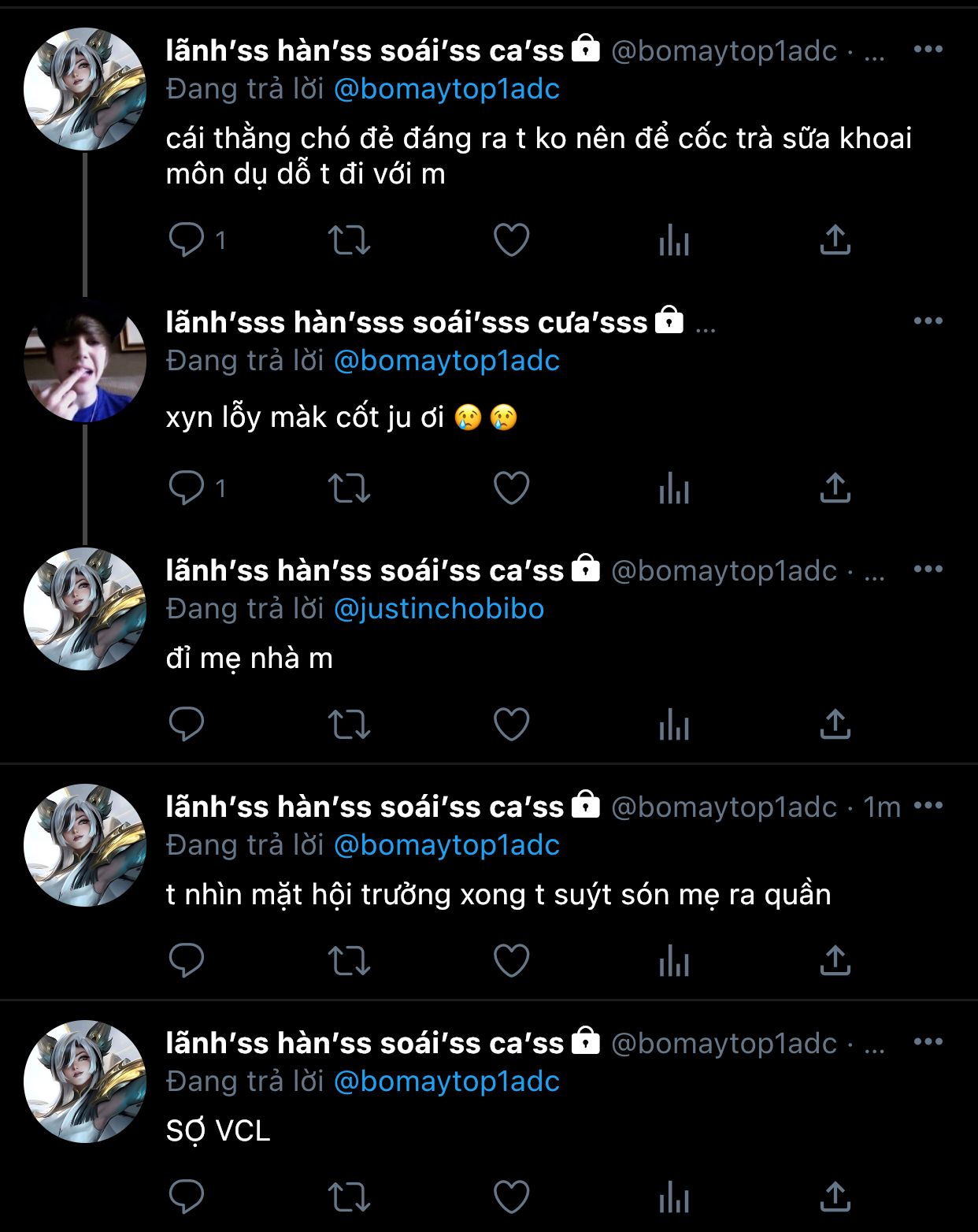Share the 'xyn lỗy màk cốt ju ơi' tweet

click(835, 488)
